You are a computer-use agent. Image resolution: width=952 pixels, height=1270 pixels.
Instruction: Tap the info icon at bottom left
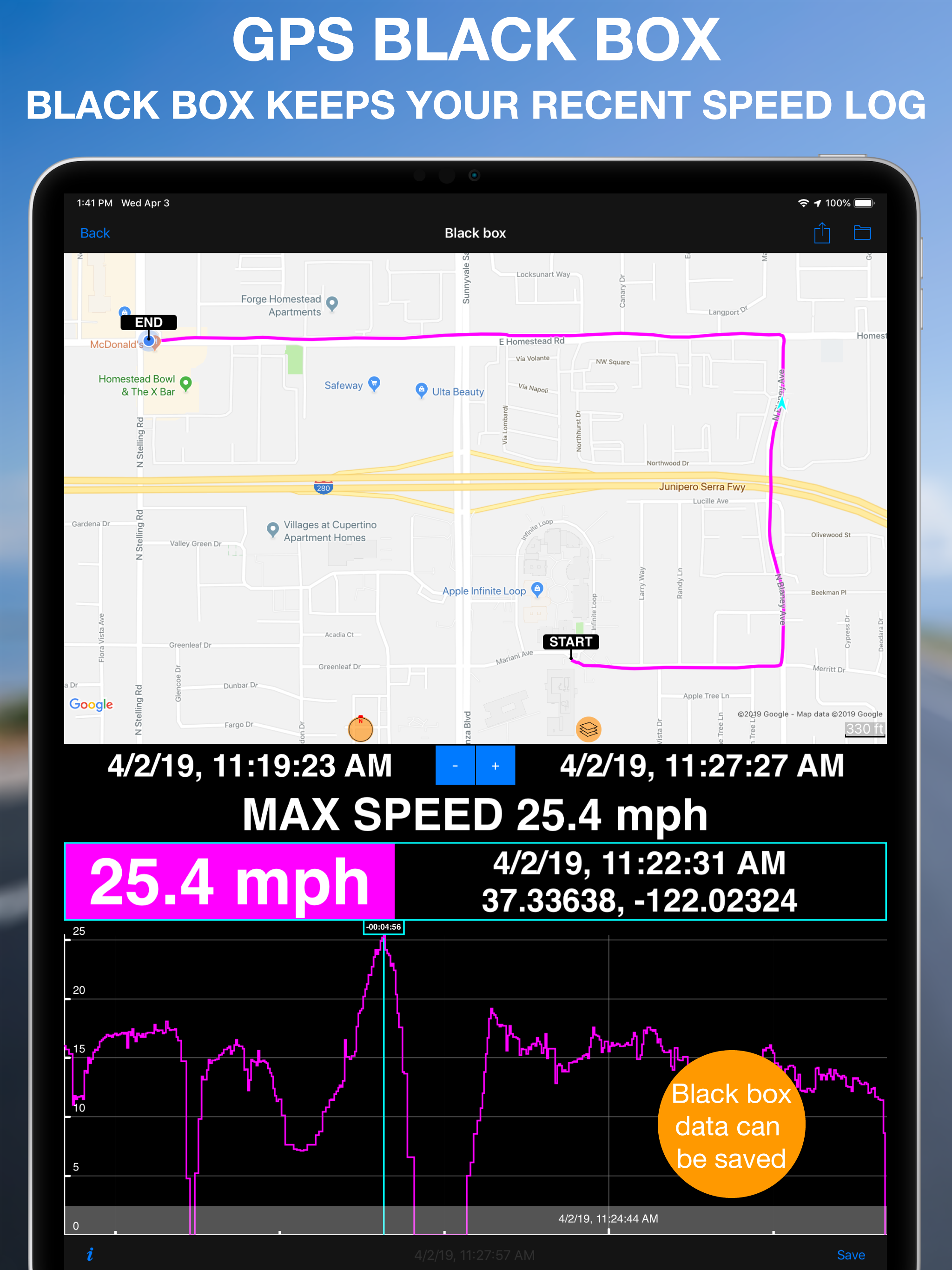pyautogui.click(x=90, y=1255)
